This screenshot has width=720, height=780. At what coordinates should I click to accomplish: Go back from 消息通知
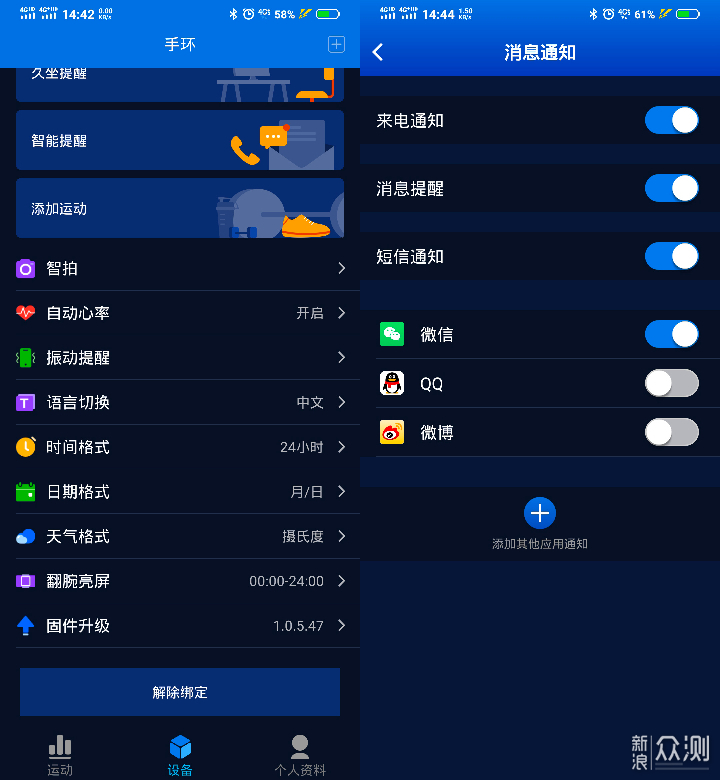[378, 52]
